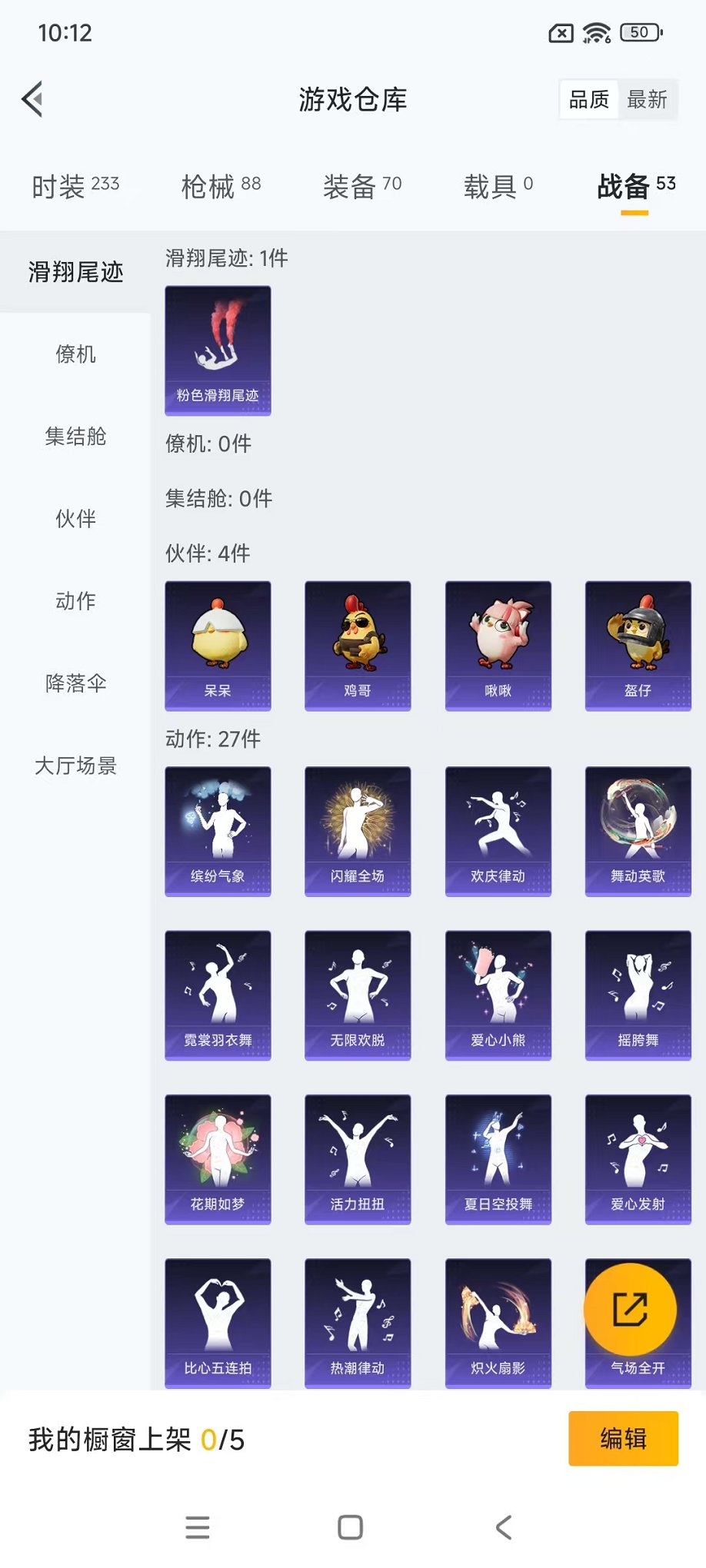Open the 比心五连拍 emote
The width and height of the screenshot is (706, 1568).
(218, 1316)
